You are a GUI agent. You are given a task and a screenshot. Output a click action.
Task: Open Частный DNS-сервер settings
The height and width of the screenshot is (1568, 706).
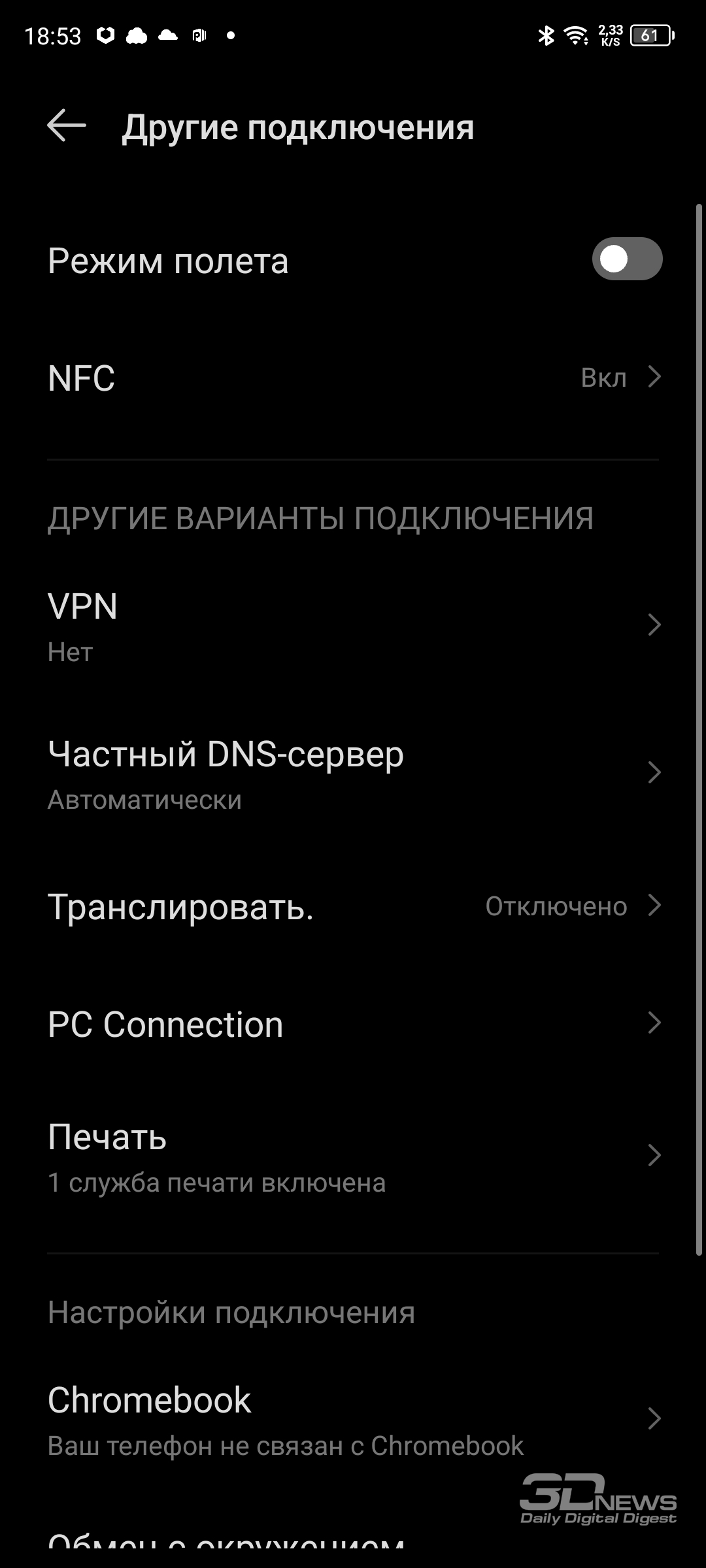353,774
